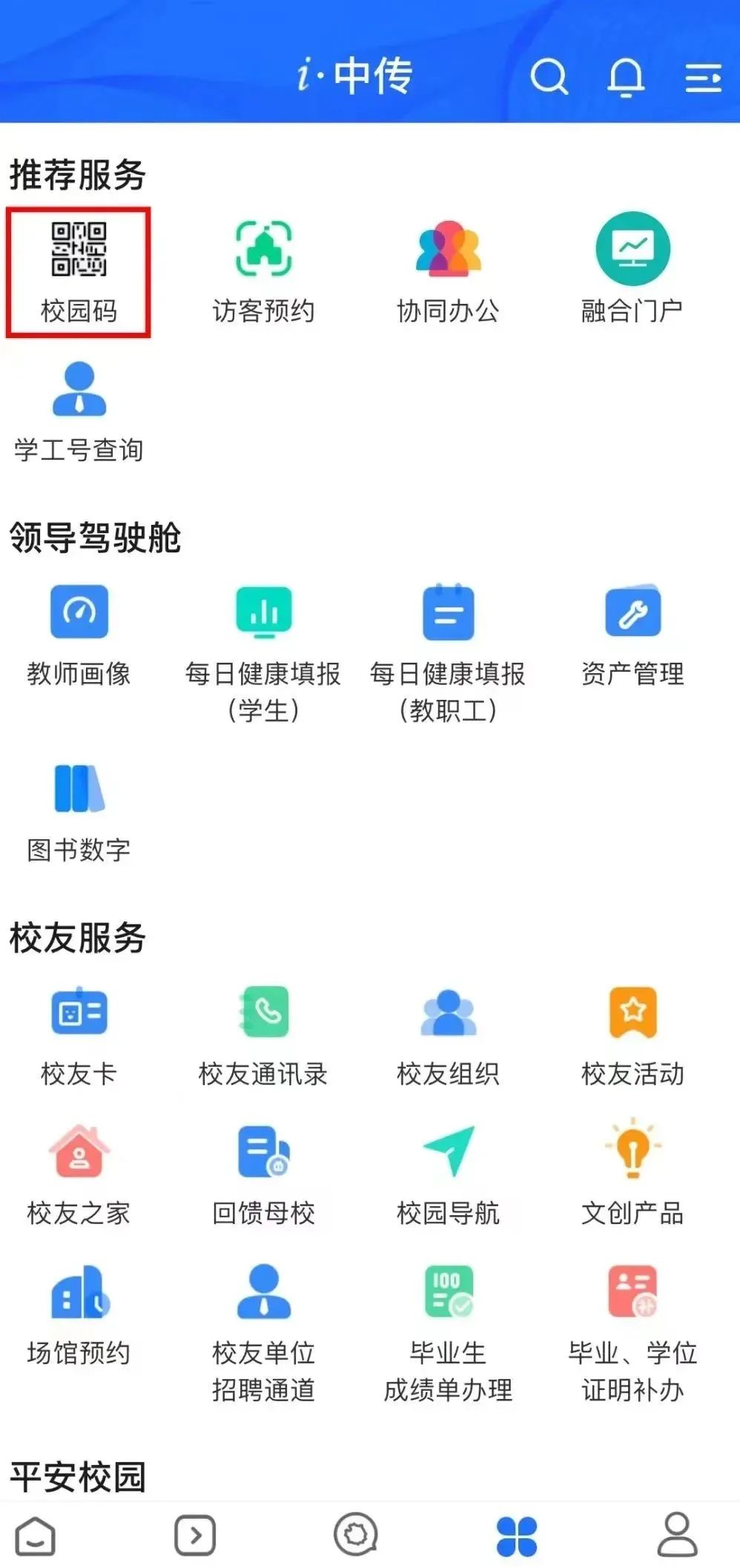Switch to the play video tab
This screenshot has height=1568, width=740.
point(195,1535)
